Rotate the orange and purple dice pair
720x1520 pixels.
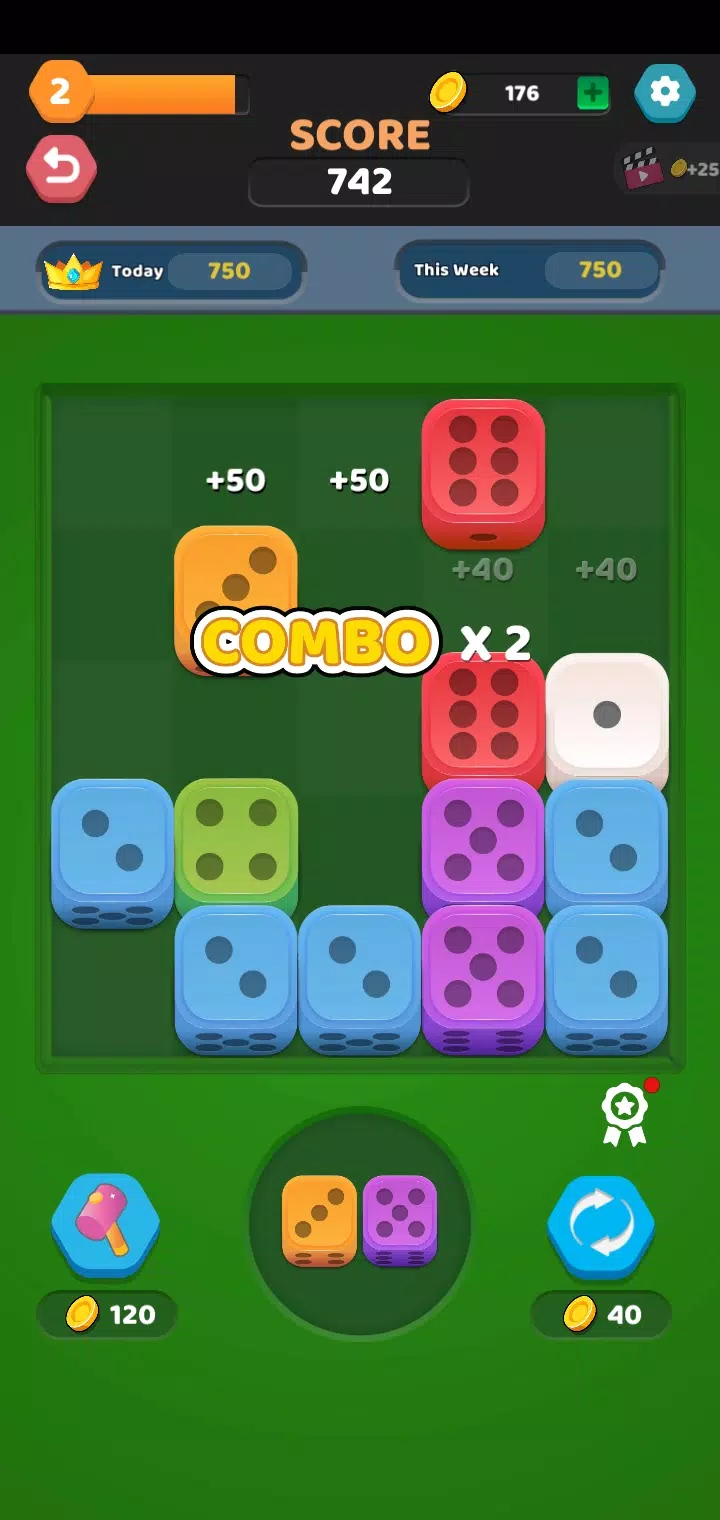pyautogui.click(x=359, y=1222)
